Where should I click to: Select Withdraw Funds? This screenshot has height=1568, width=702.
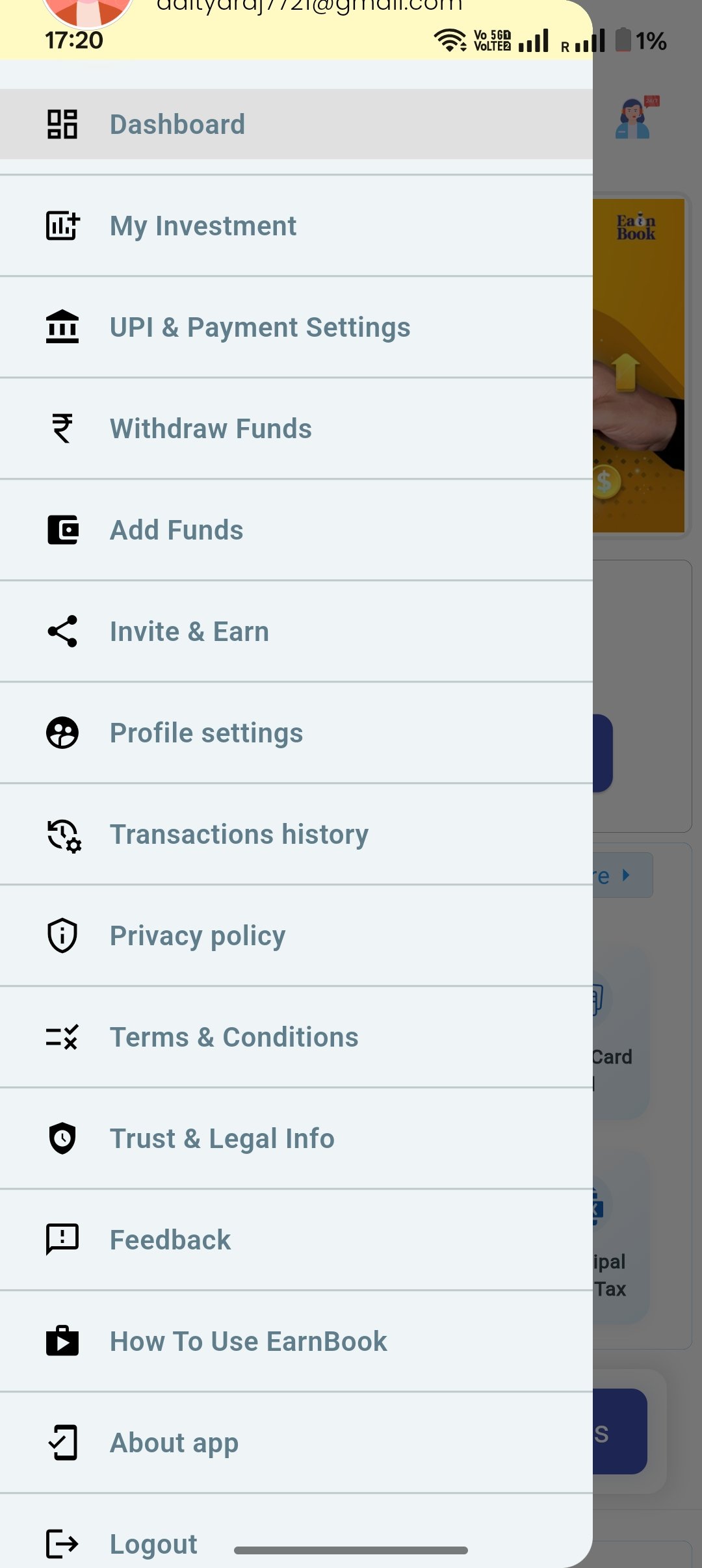click(211, 429)
